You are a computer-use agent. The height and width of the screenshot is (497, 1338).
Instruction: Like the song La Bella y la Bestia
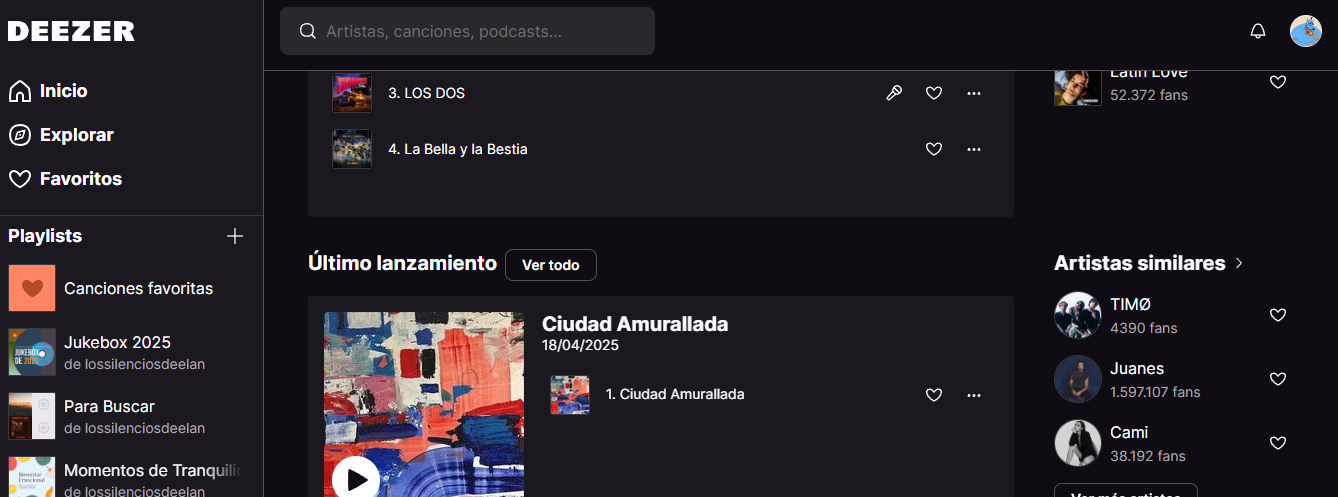(934, 149)
